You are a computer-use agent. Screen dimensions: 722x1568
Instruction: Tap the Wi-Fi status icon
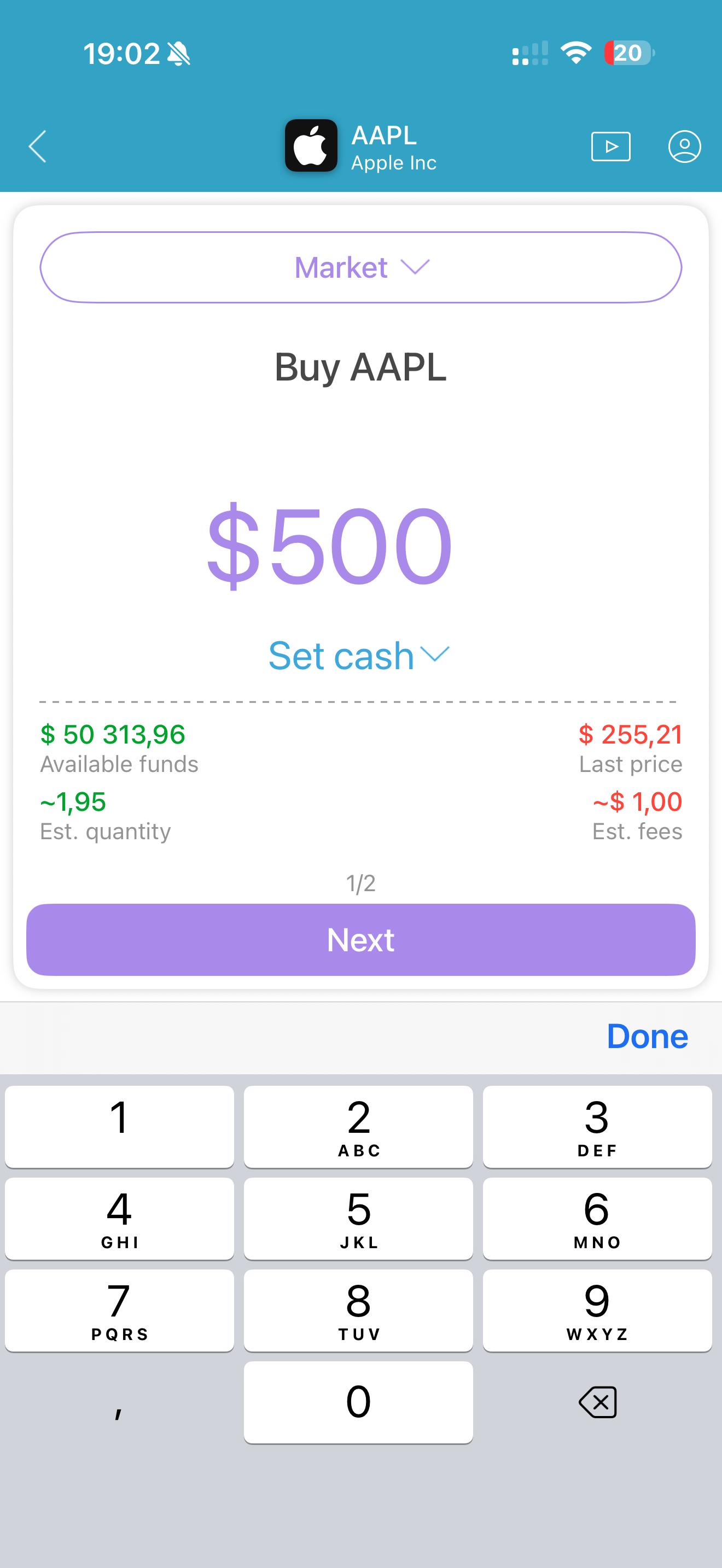point(575,54)
